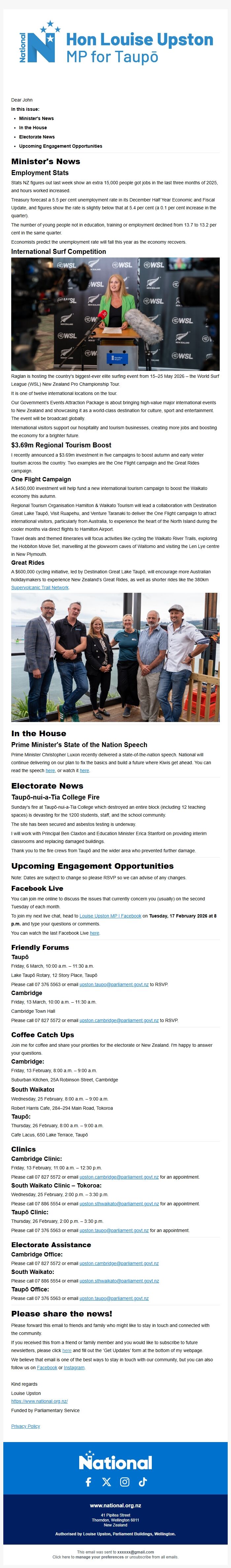Open the Privacy Policy link
Image resolution: width=231 pixels, height=1568 pixels.
[26, 1426]
